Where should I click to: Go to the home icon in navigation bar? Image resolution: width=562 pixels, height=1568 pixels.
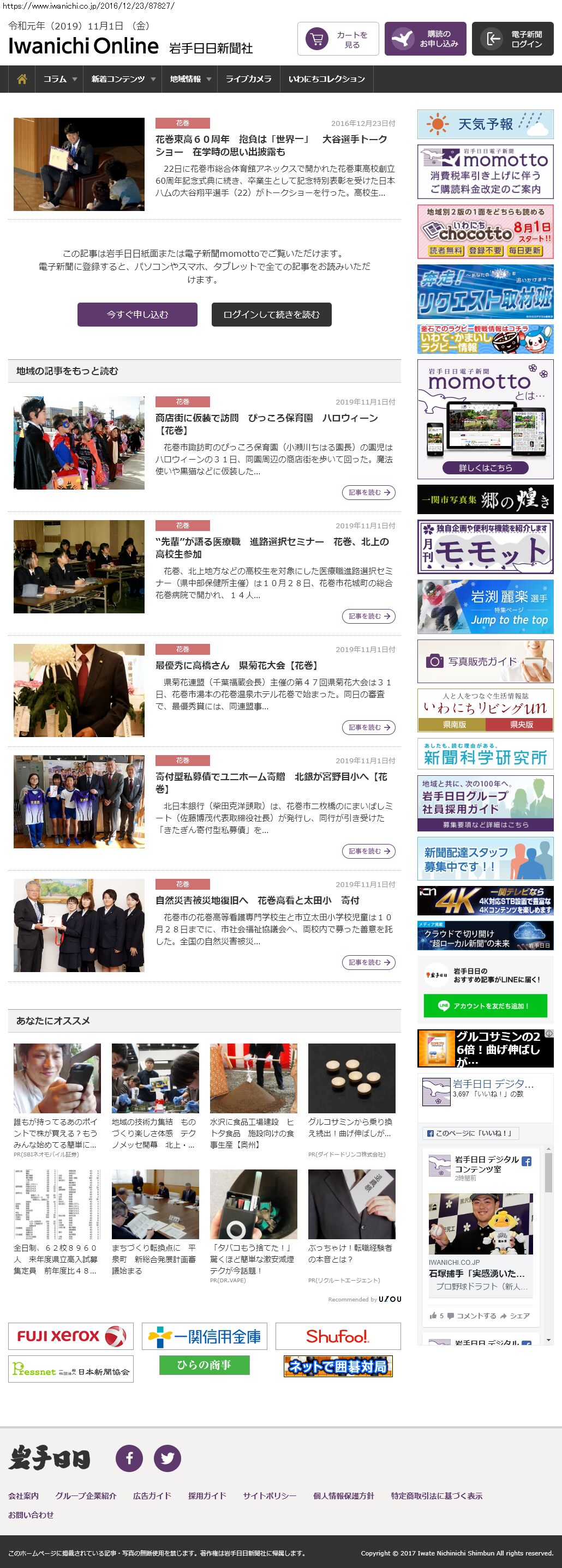click(22, 79)
